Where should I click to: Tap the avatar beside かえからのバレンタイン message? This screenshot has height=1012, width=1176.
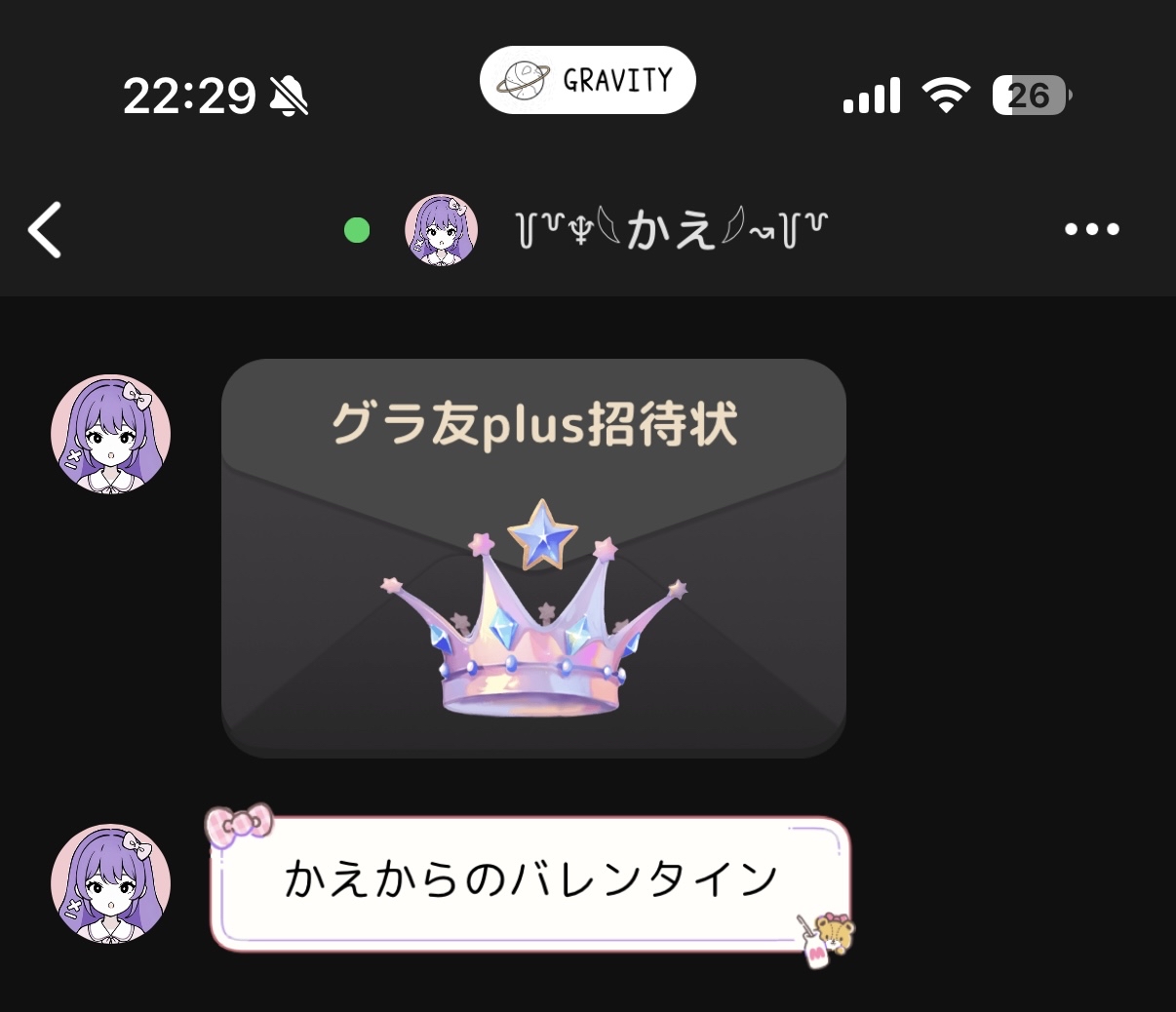(x=110, y=883)
